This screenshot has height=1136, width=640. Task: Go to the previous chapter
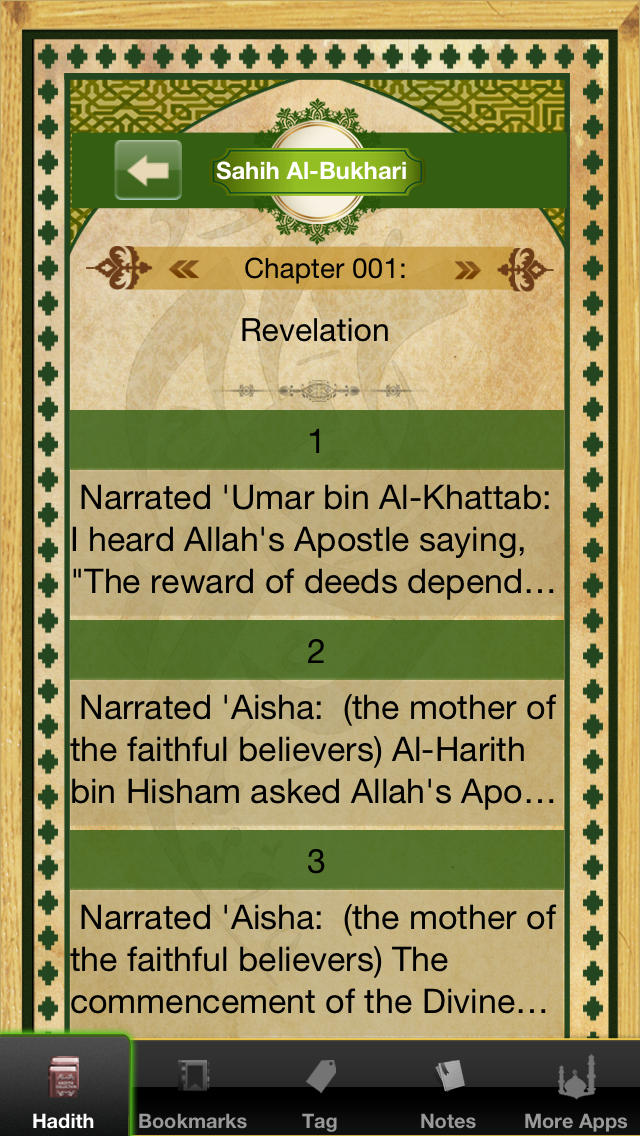pos(184,270)
